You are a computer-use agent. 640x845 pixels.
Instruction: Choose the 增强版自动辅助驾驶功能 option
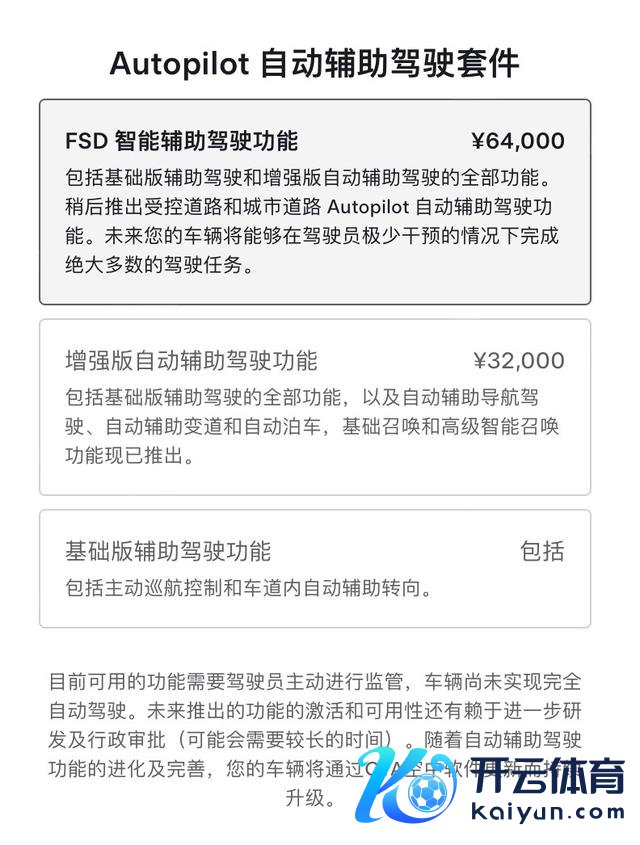pyautogui.click(x=314, y=406)
